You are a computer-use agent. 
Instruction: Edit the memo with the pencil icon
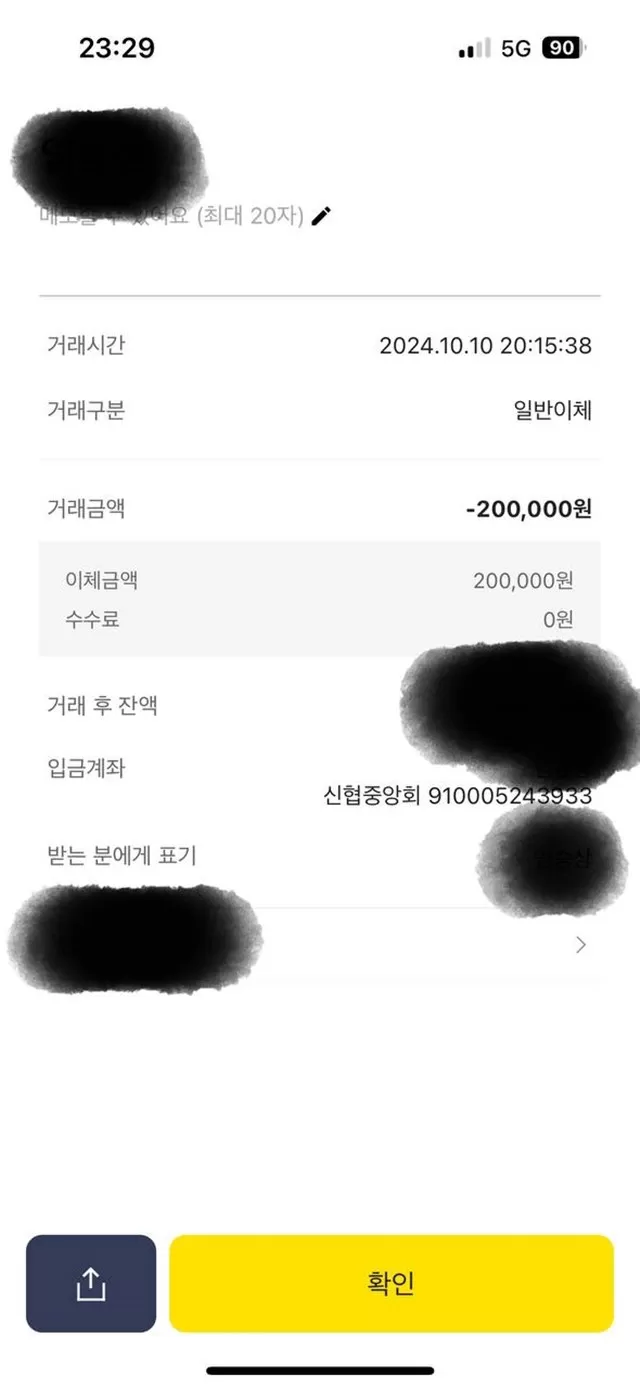click(321, 215)
